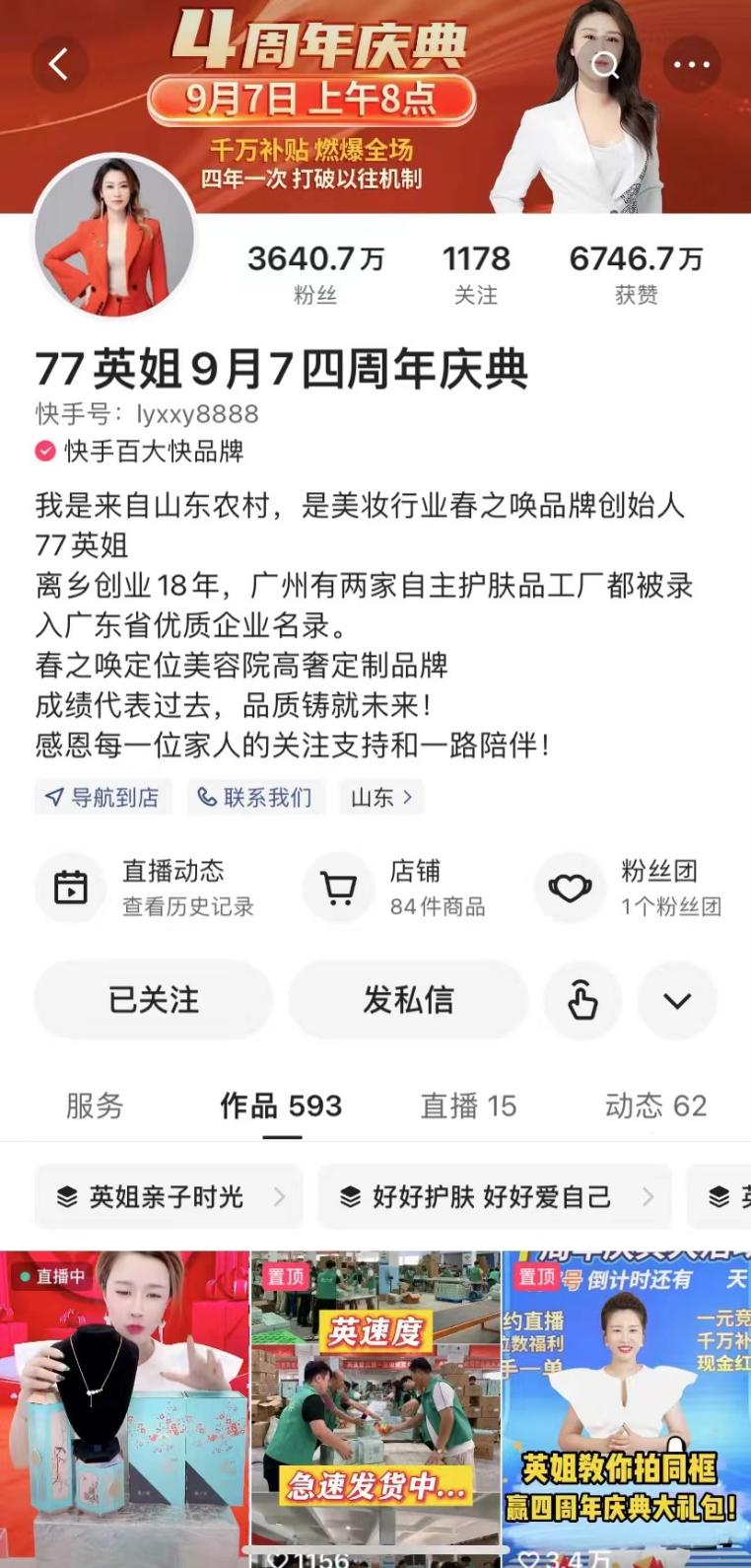
Task: Switch to the 直播 15 tab
Action: [468, 1105]
